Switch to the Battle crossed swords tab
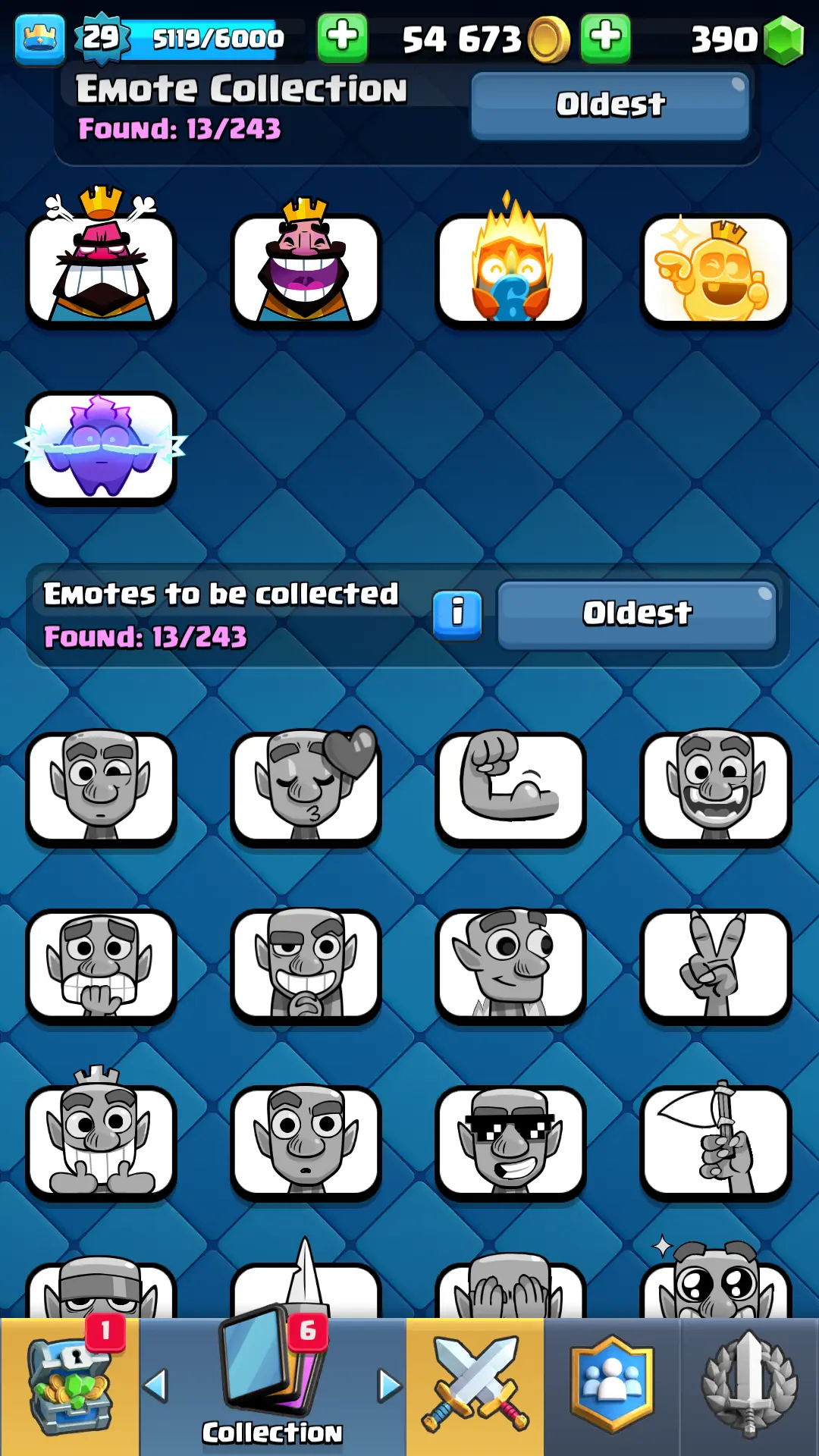 click(475, 1386)
